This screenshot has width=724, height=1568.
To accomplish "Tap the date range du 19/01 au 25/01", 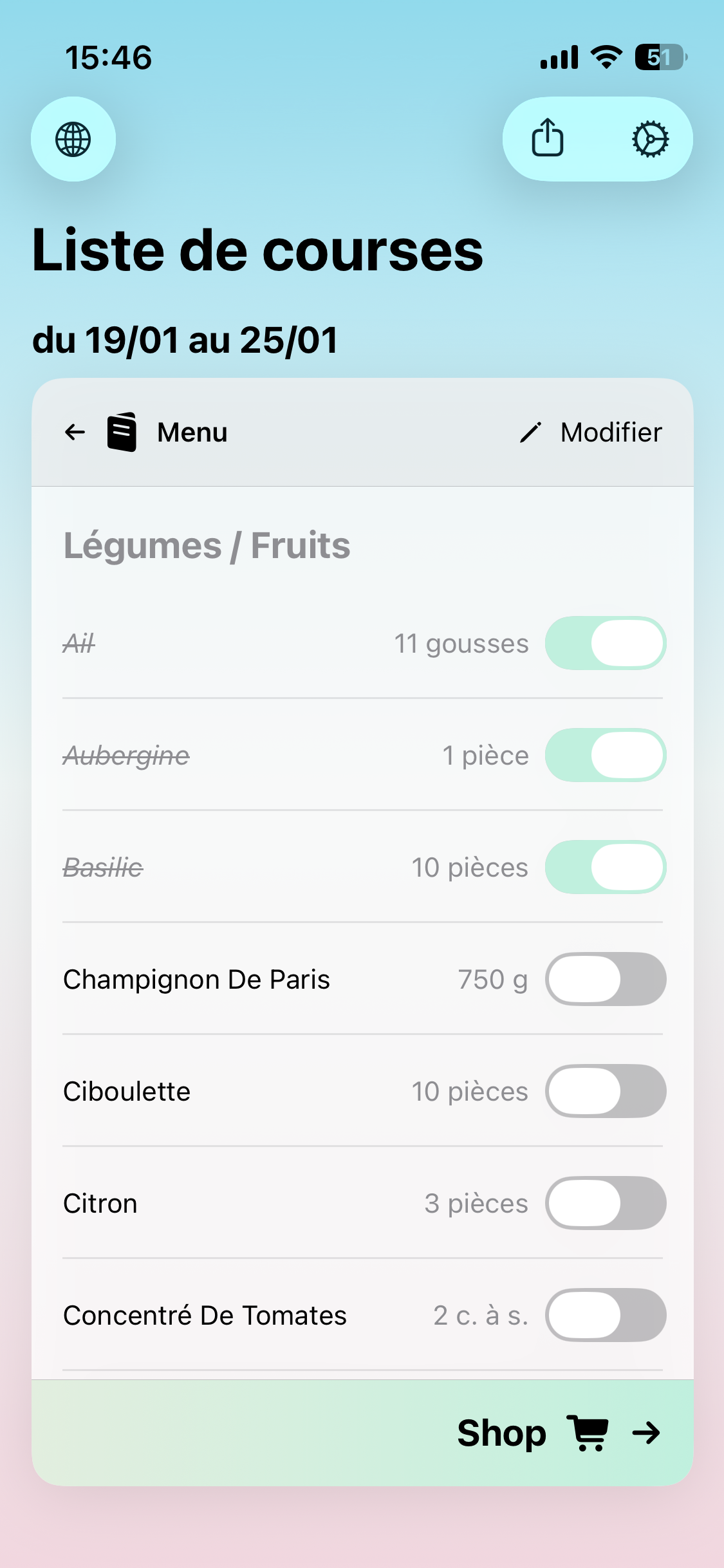I will click(x=185, y=341).
